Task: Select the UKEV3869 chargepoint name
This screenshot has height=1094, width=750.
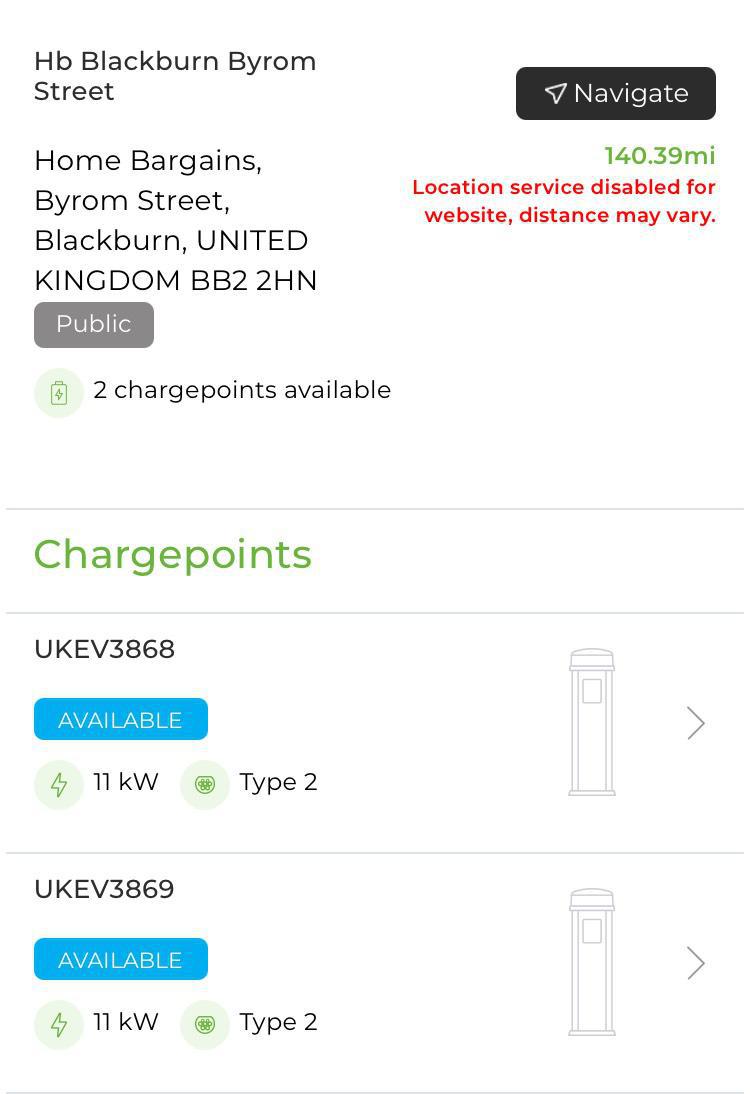Action: click(104, 889)
